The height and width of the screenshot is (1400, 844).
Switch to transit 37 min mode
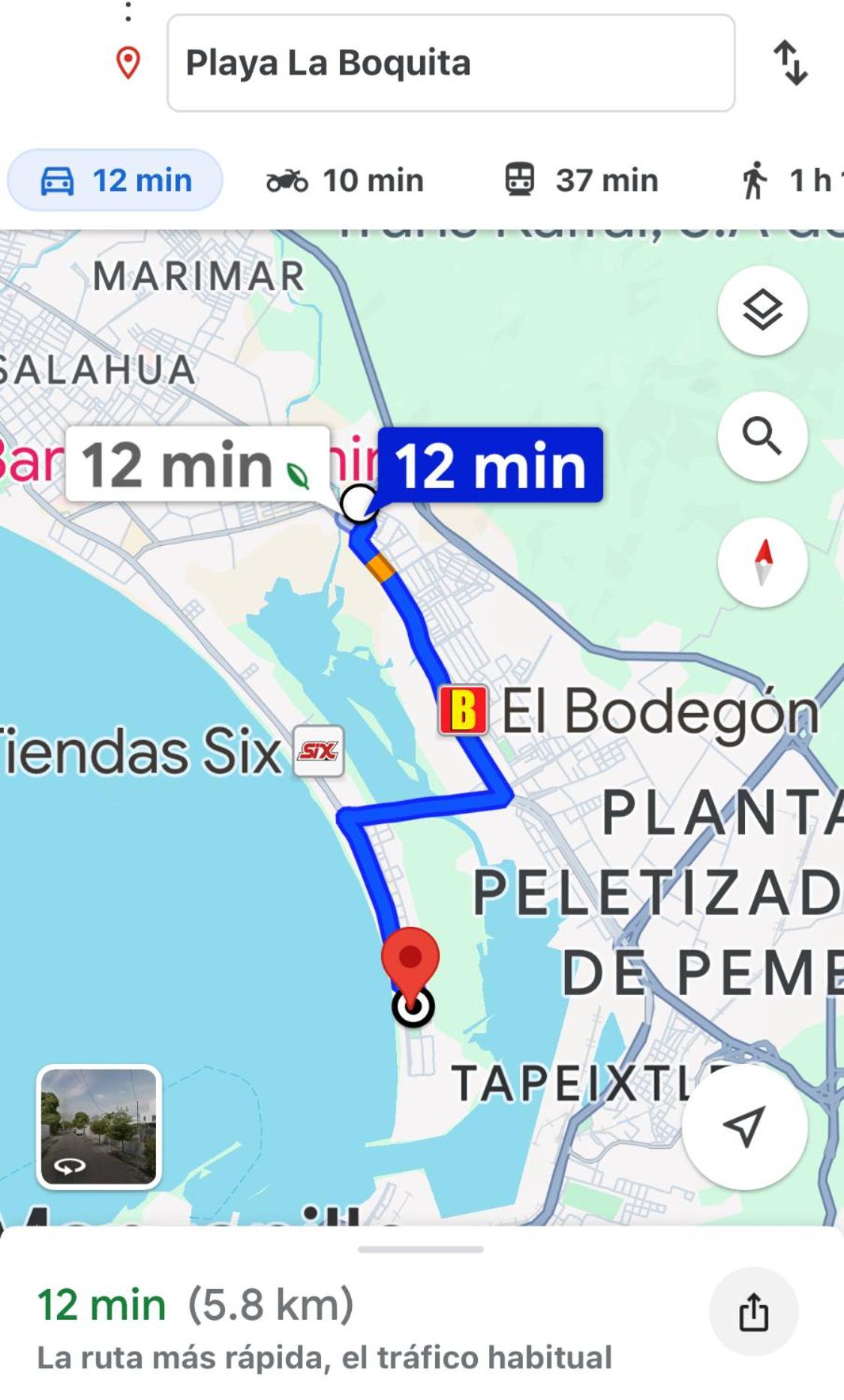tap(581, 181)
